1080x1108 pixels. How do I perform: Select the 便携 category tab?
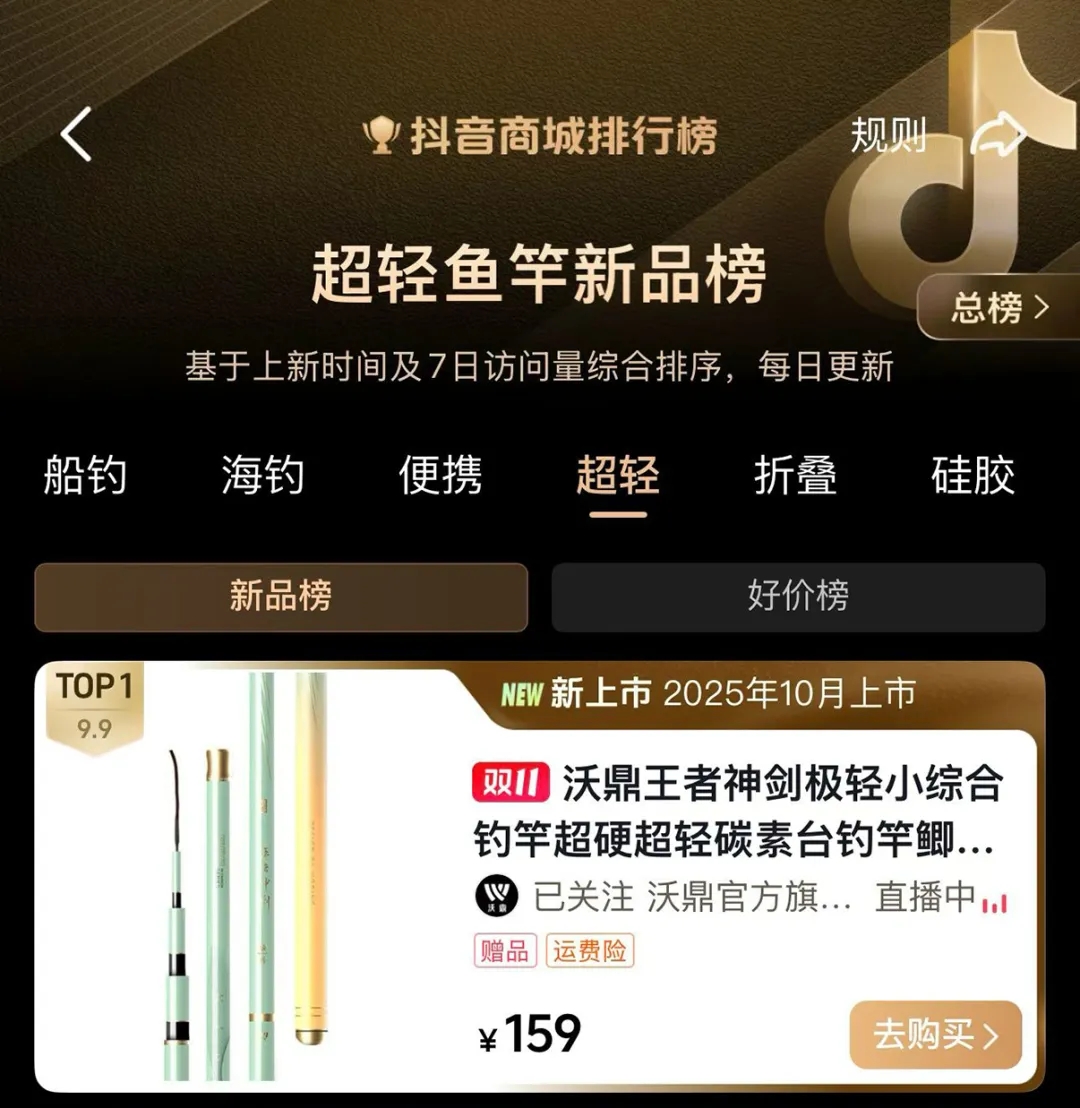coord(440,475)
